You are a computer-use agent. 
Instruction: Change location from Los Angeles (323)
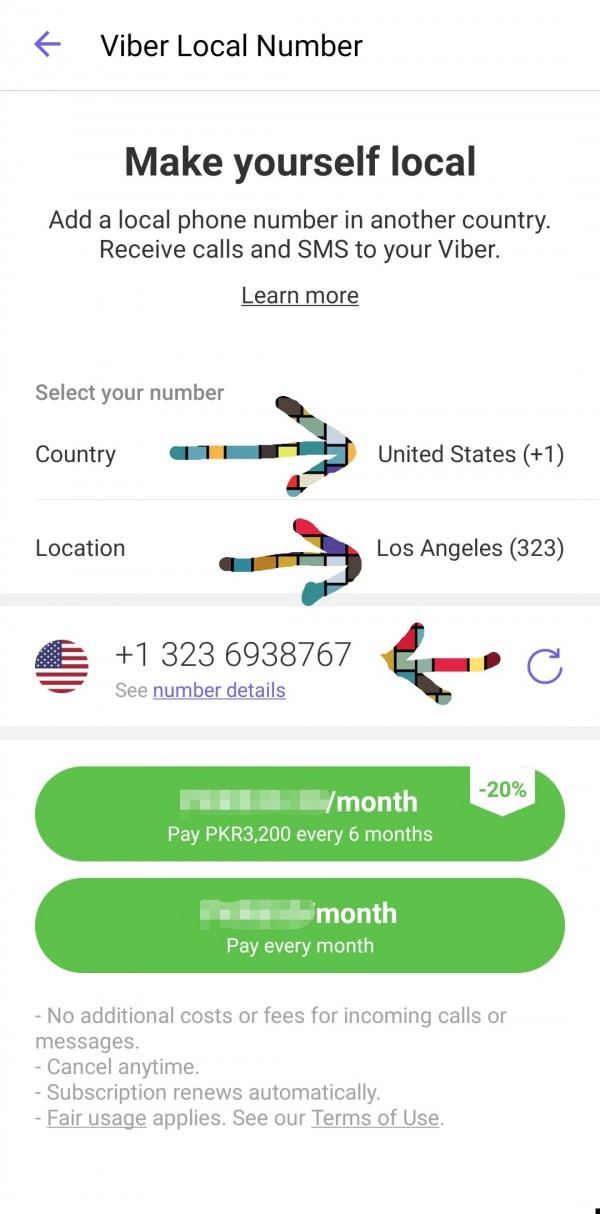[x=469, y=549]
